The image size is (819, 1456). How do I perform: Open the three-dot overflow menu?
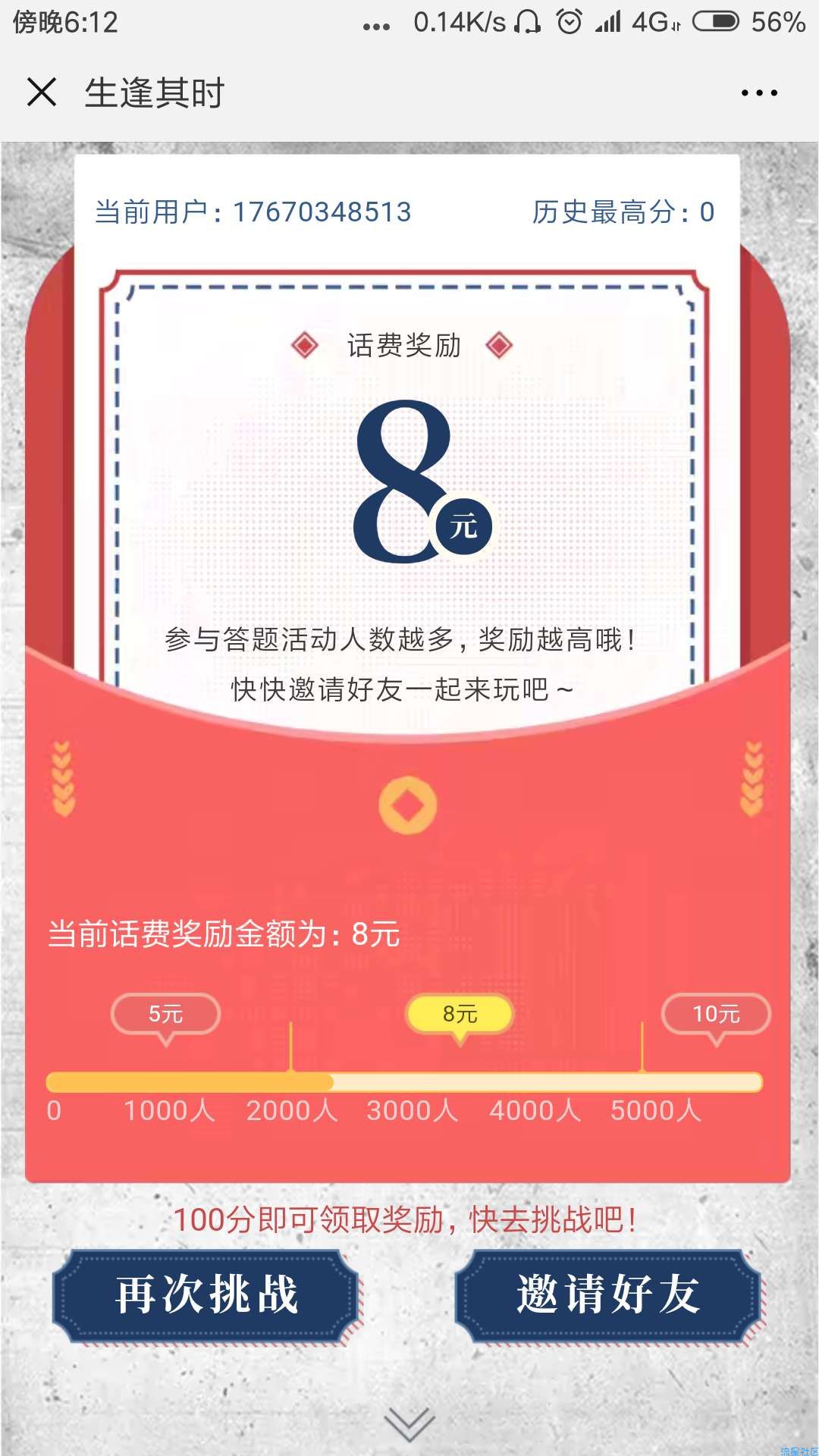tap(759, 93)
